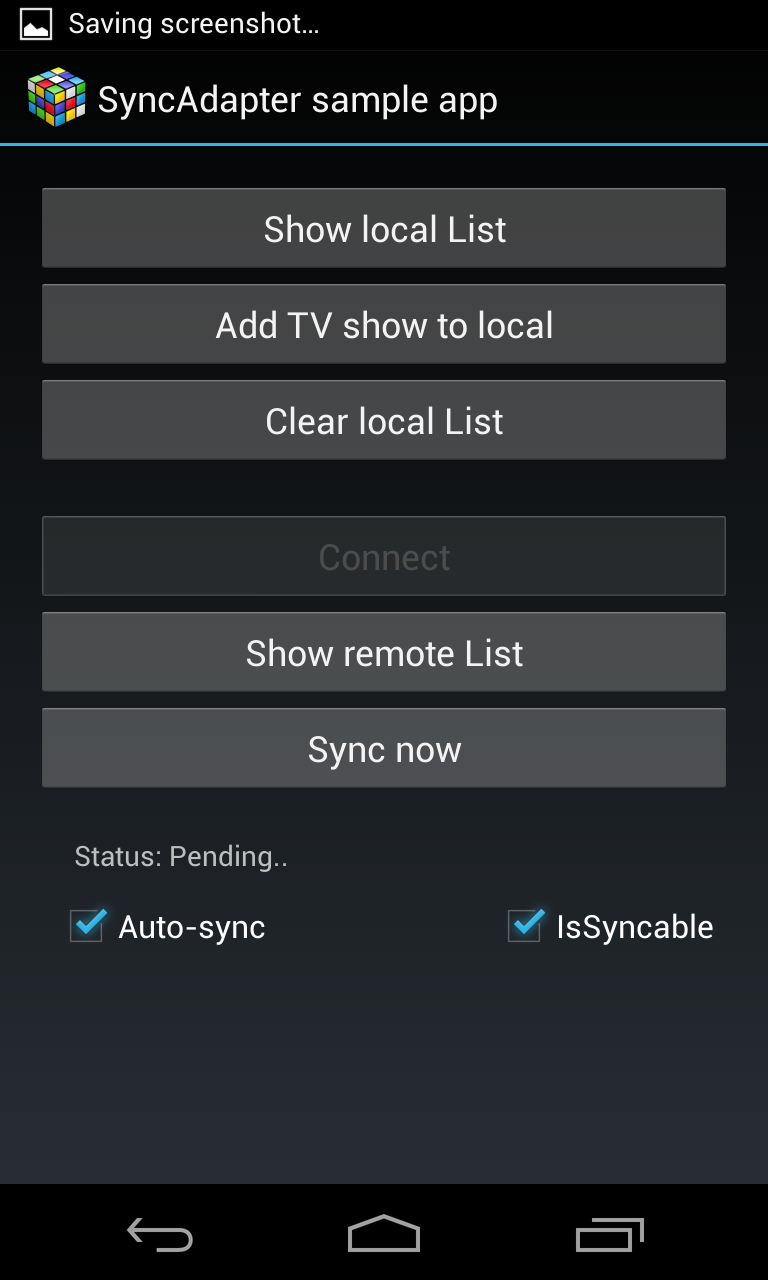
Task: Toggle the IsSyncable checkbox
Action: 526,925
